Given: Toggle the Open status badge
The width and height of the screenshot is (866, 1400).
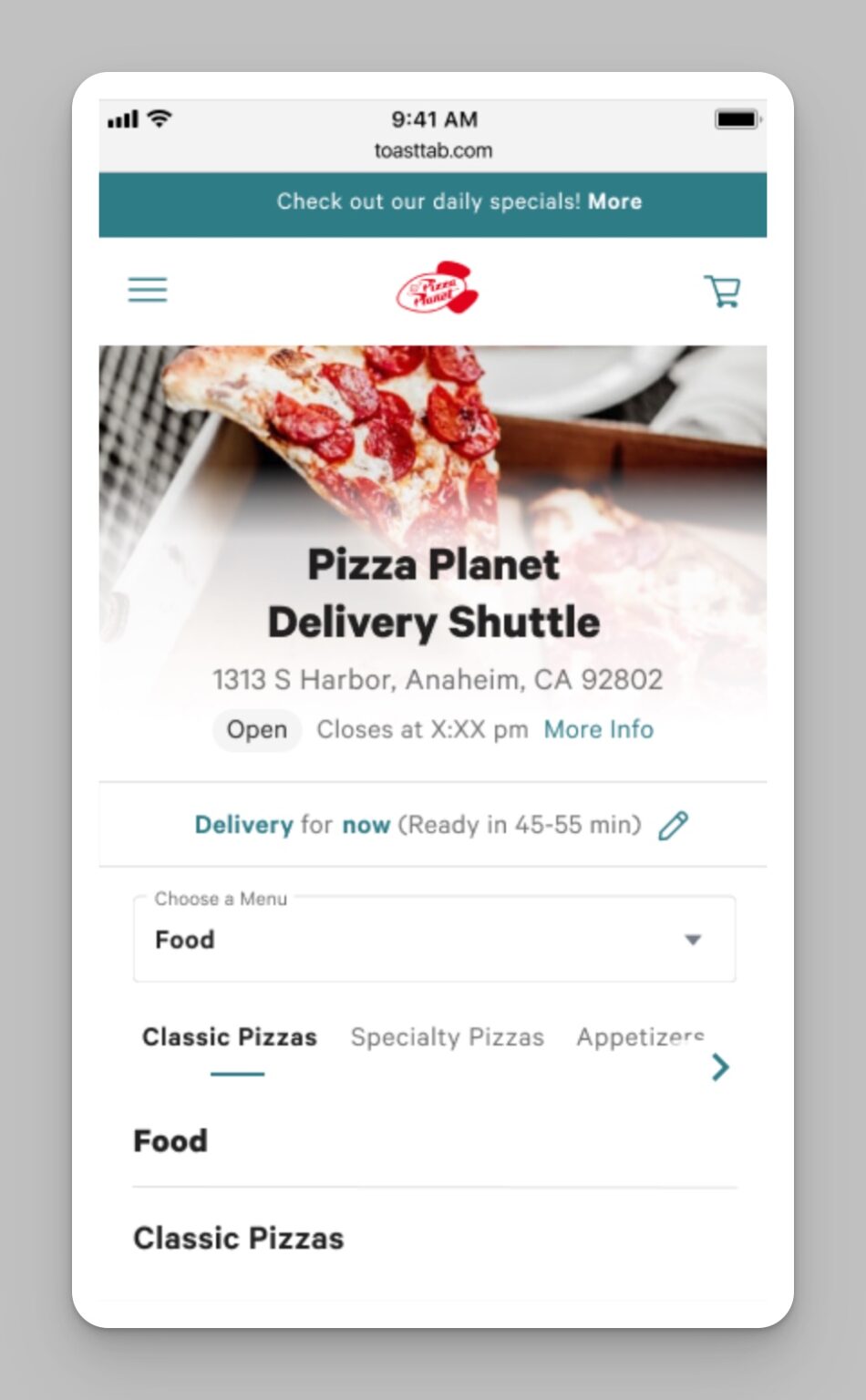Looking at the screenshot, I should 256,729.
